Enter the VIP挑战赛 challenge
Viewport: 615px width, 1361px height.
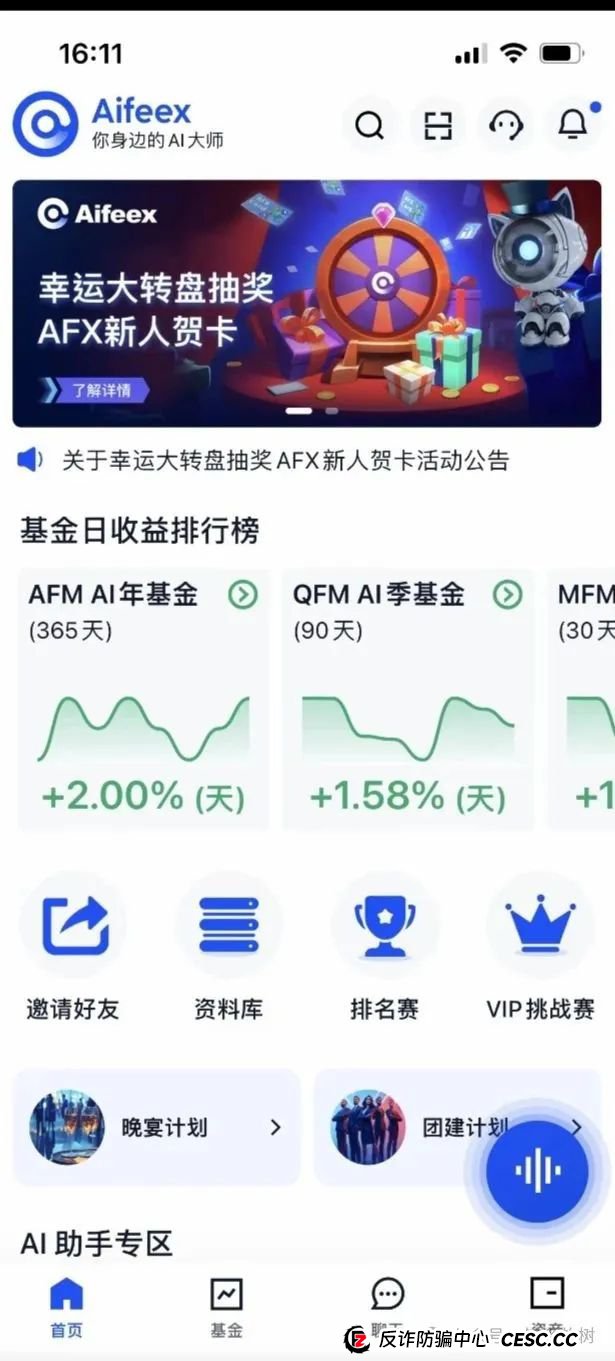pos(540,948)
